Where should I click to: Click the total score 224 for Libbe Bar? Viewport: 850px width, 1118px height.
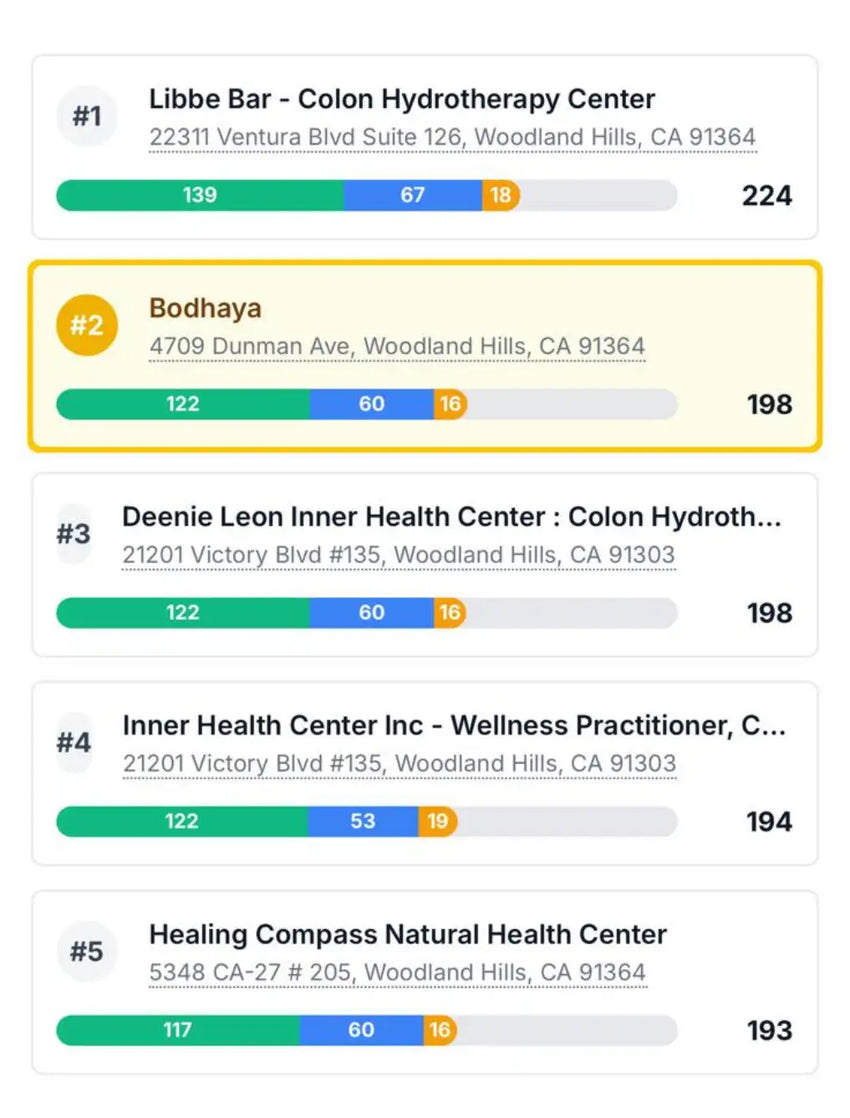[x=765, y=195]
